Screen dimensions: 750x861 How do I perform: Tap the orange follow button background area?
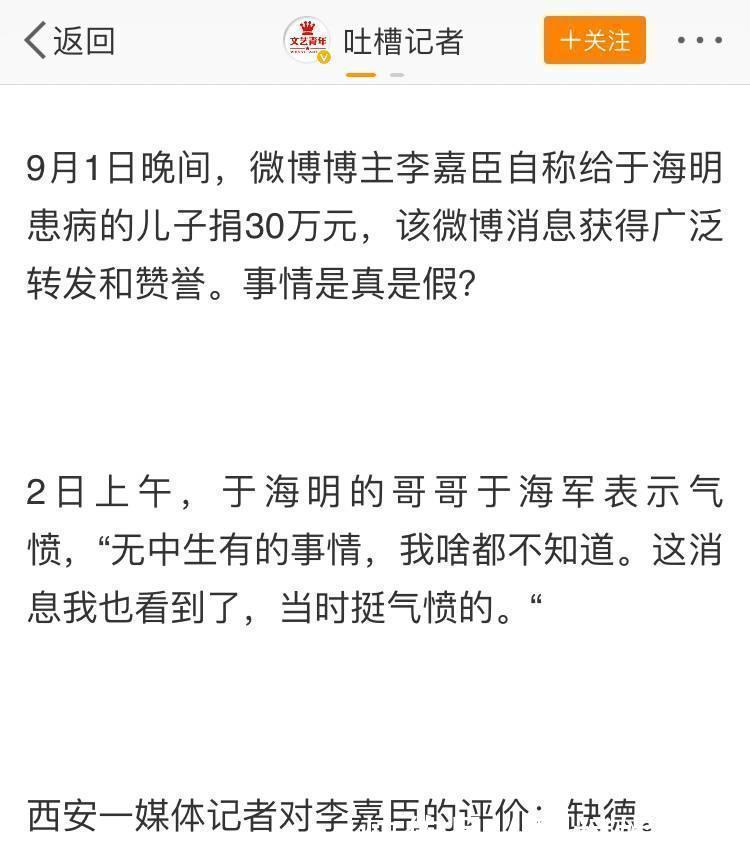[594, 41]
